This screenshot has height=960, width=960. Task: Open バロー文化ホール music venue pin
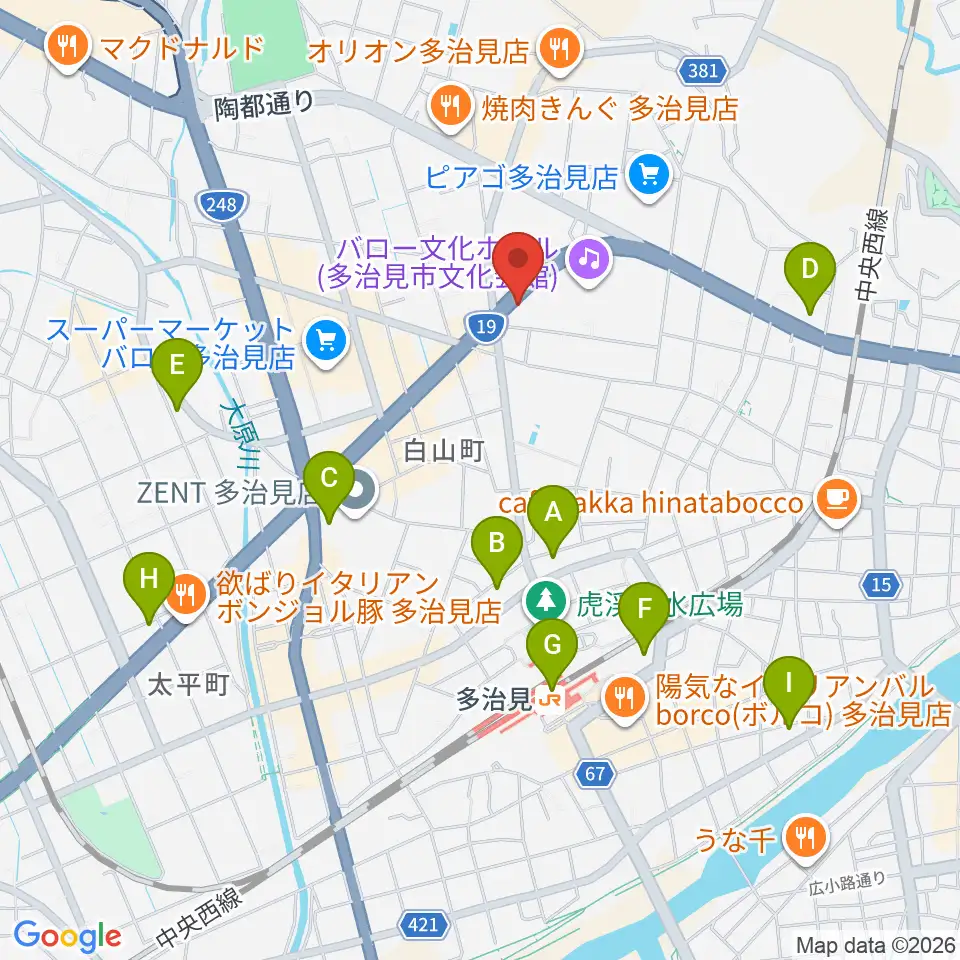click(x=588, y=261)
